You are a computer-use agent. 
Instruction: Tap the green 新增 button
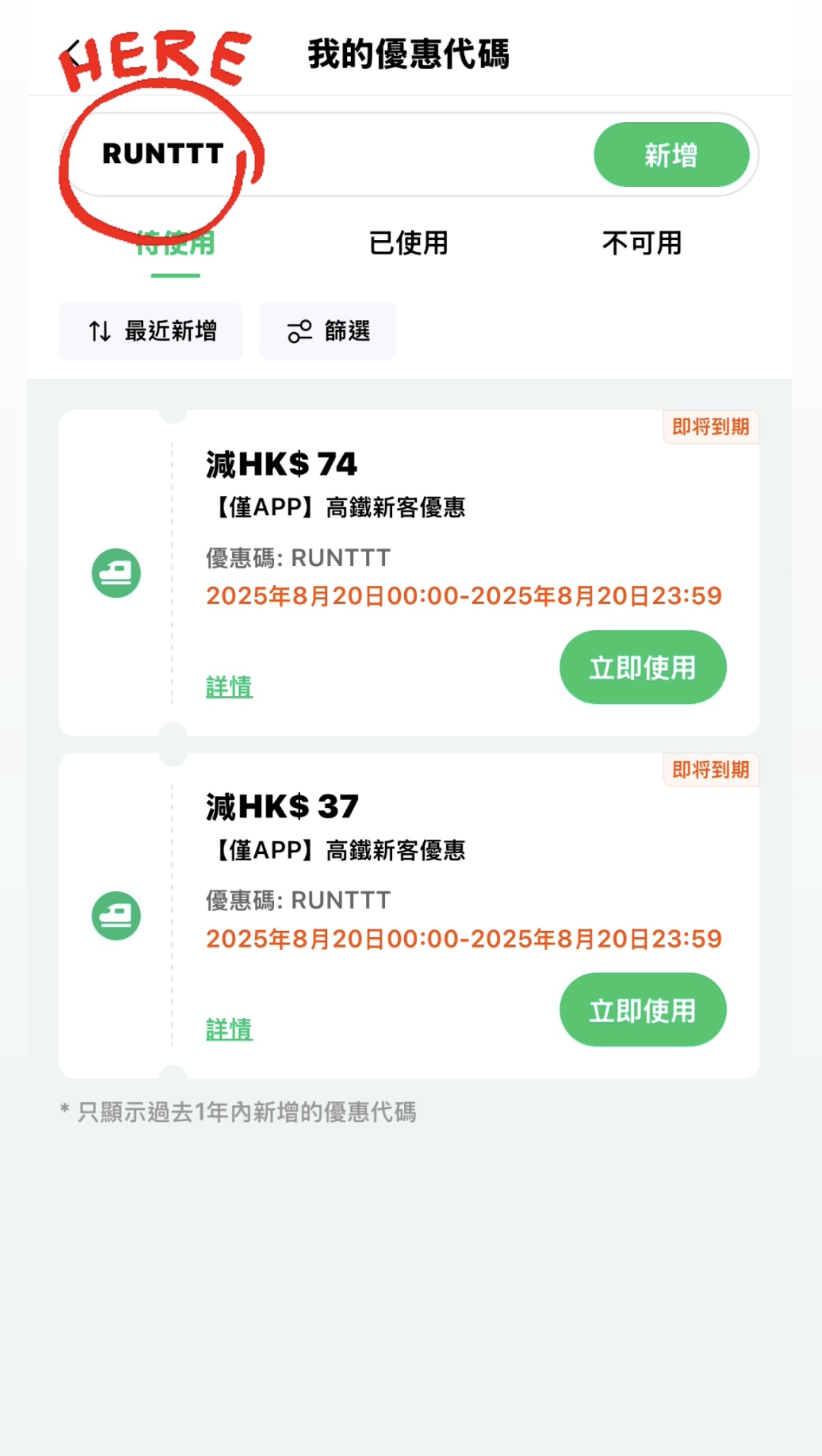pos(671,155)
